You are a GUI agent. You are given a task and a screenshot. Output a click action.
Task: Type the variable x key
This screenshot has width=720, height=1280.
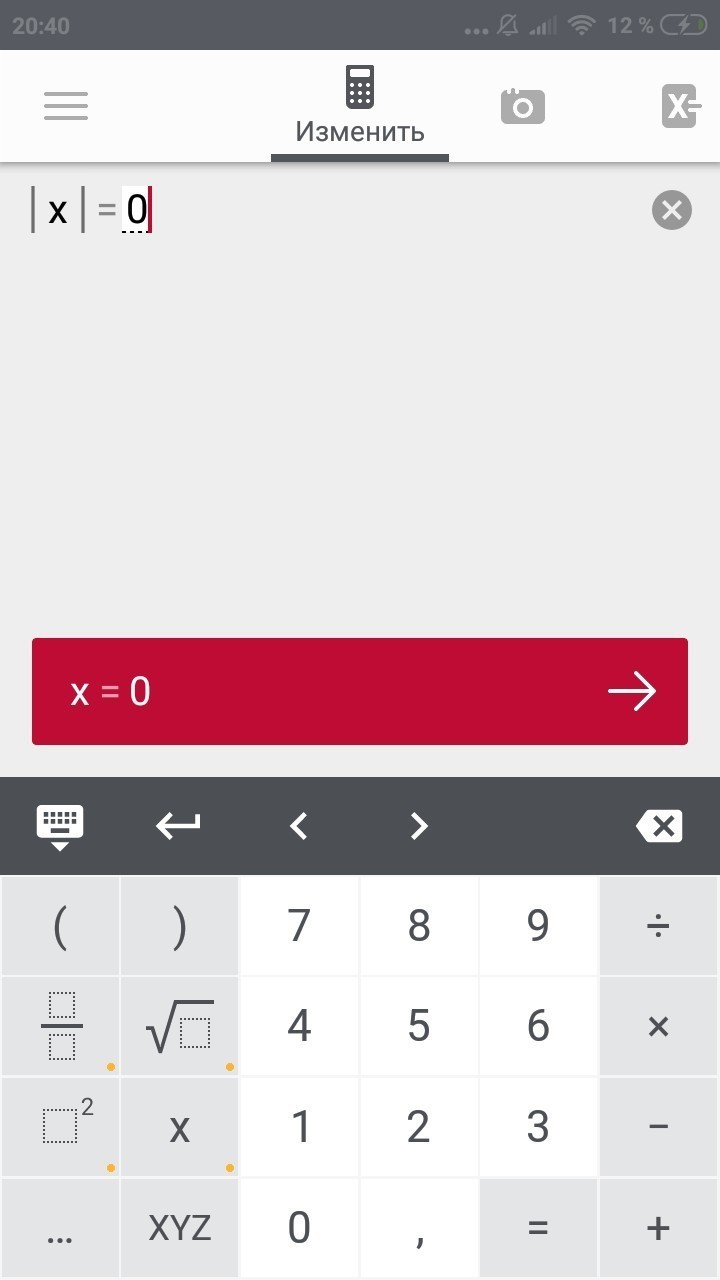click(180, 1127)
